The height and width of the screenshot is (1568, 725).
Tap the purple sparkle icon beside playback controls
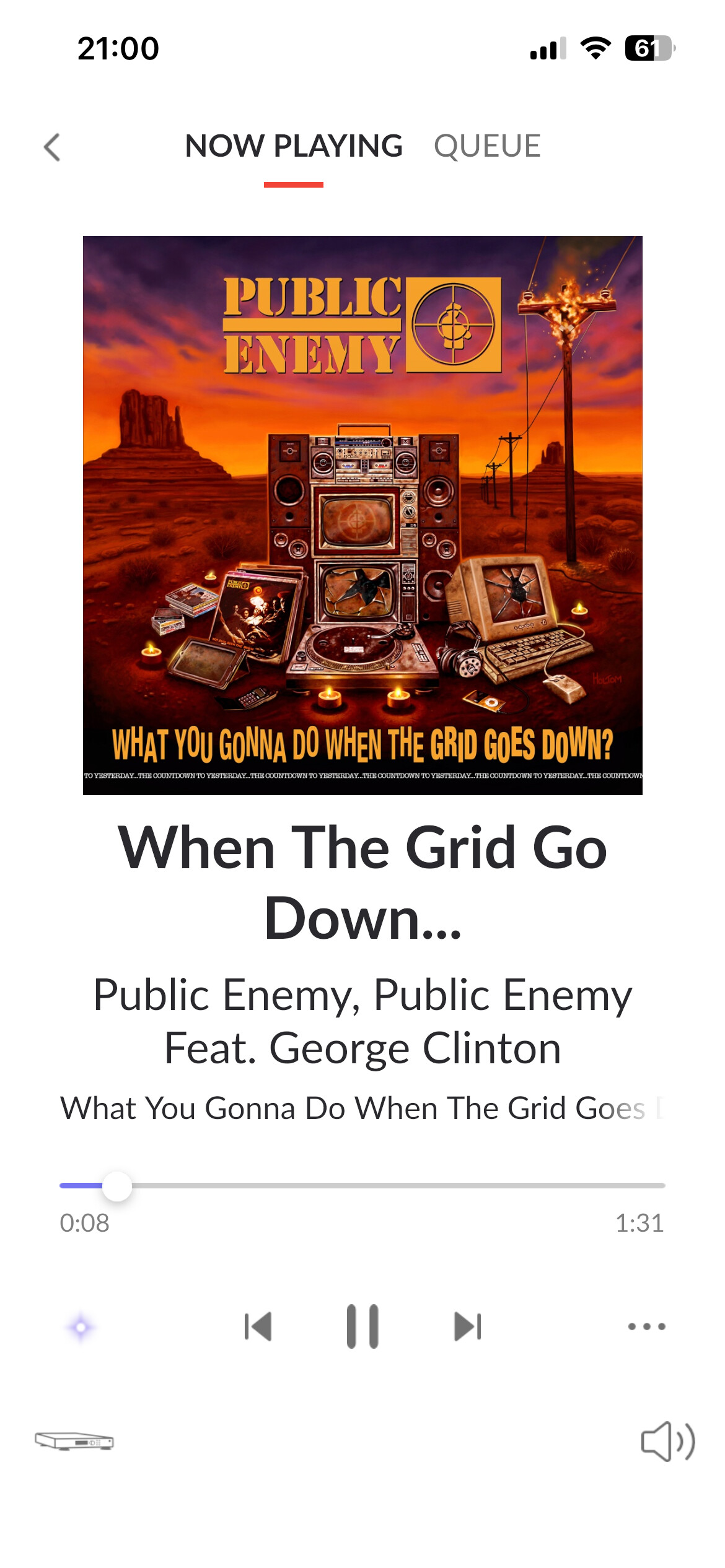click(81, 1327)
